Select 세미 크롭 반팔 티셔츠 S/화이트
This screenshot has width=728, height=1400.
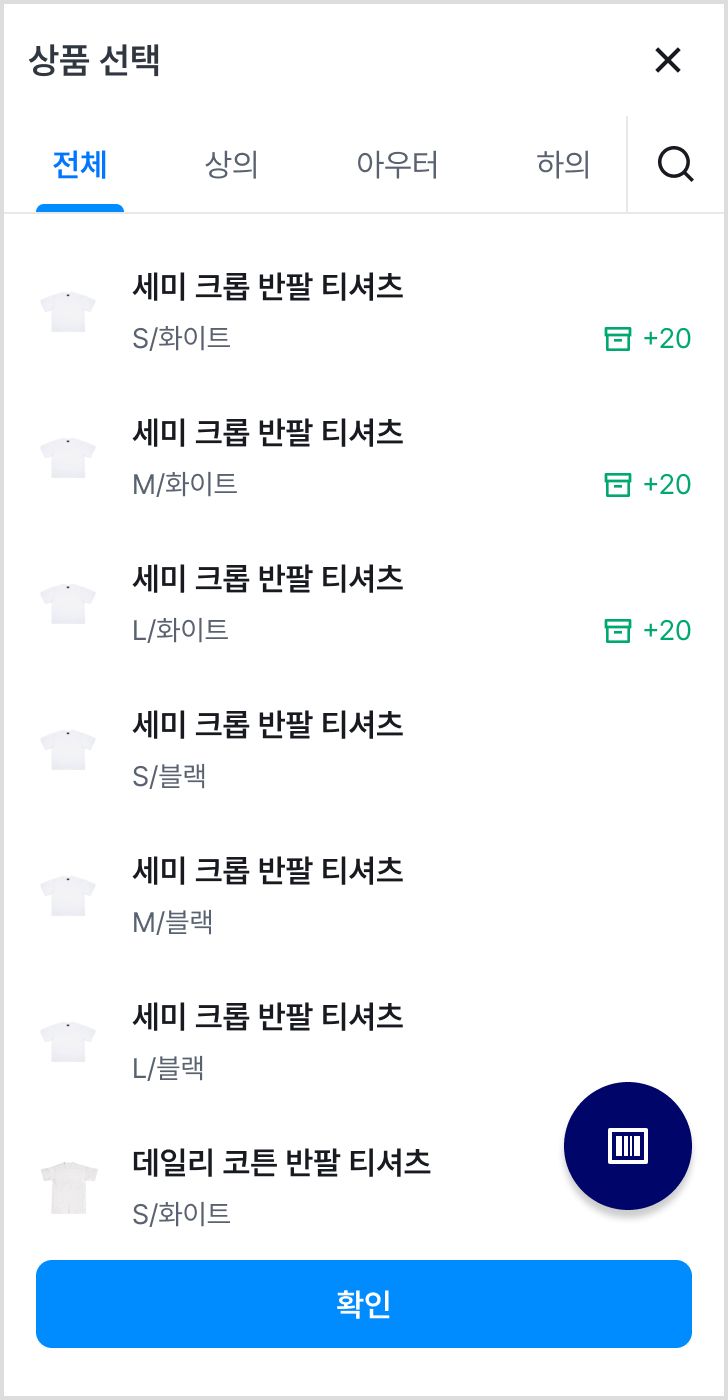(x=364, y=312)
